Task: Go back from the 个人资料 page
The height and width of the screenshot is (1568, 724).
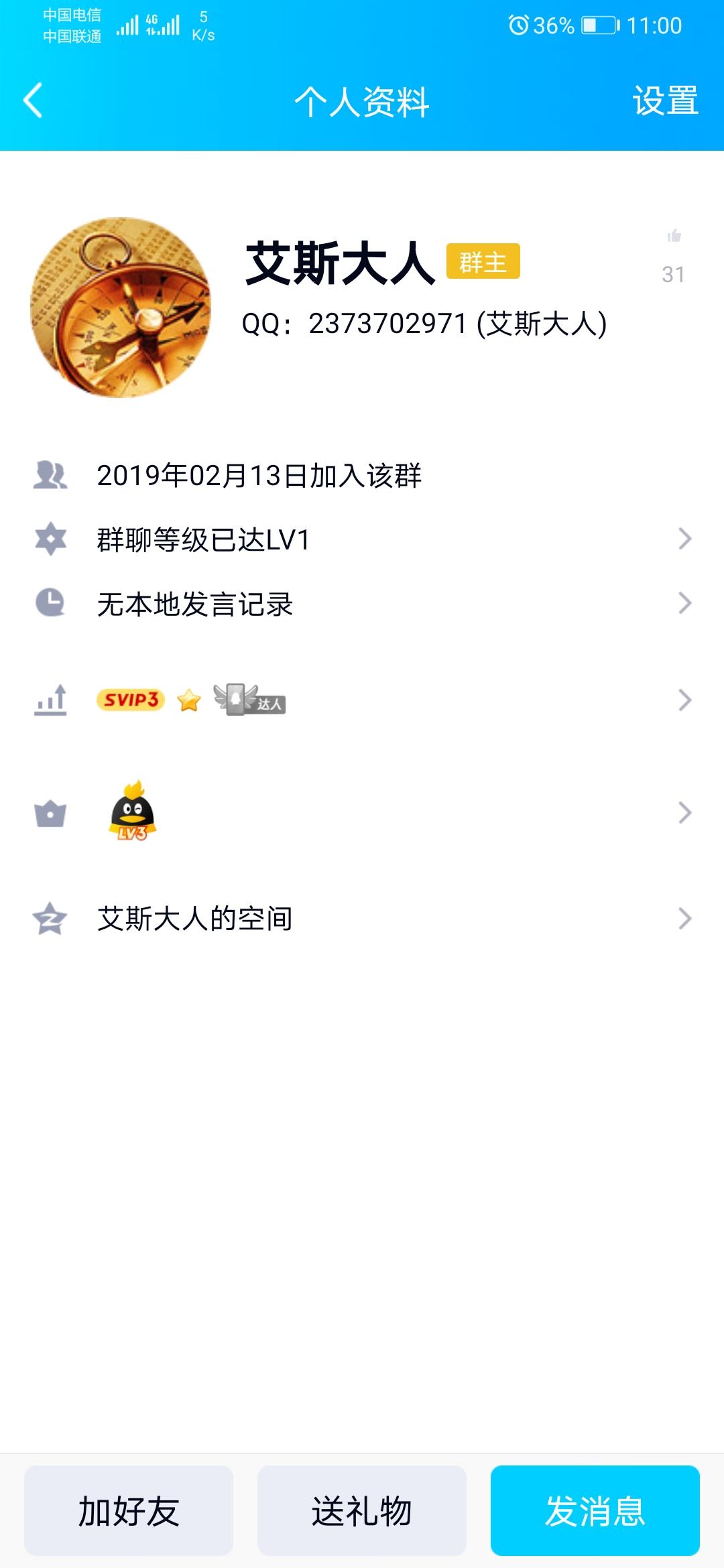Action: click(x=33, y=101)
